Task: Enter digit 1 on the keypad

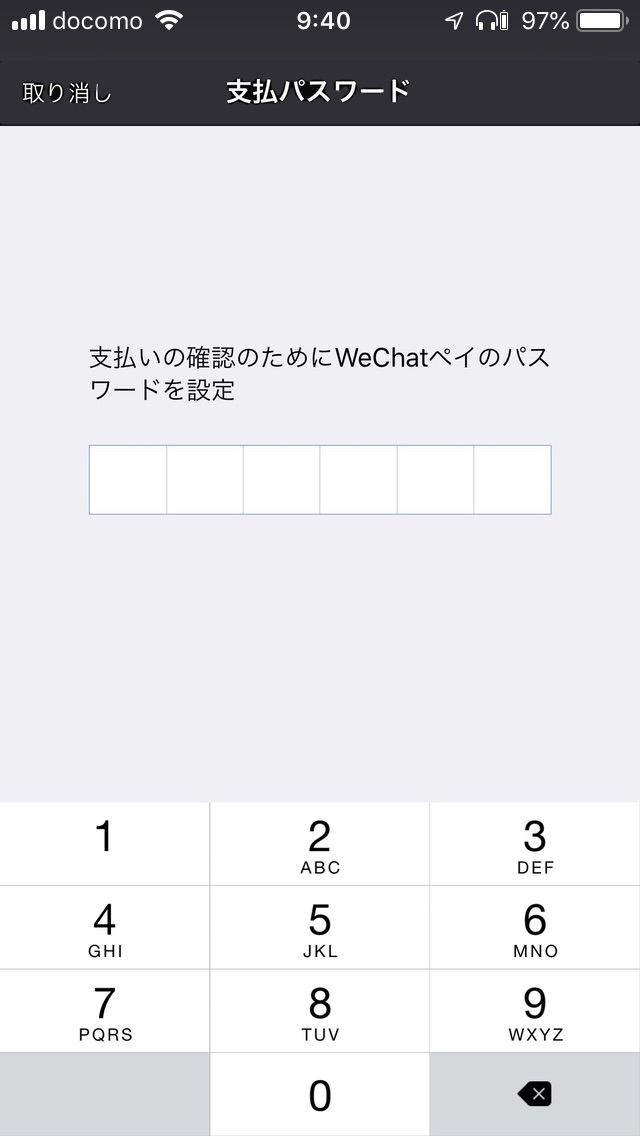Action: [104, 843]
